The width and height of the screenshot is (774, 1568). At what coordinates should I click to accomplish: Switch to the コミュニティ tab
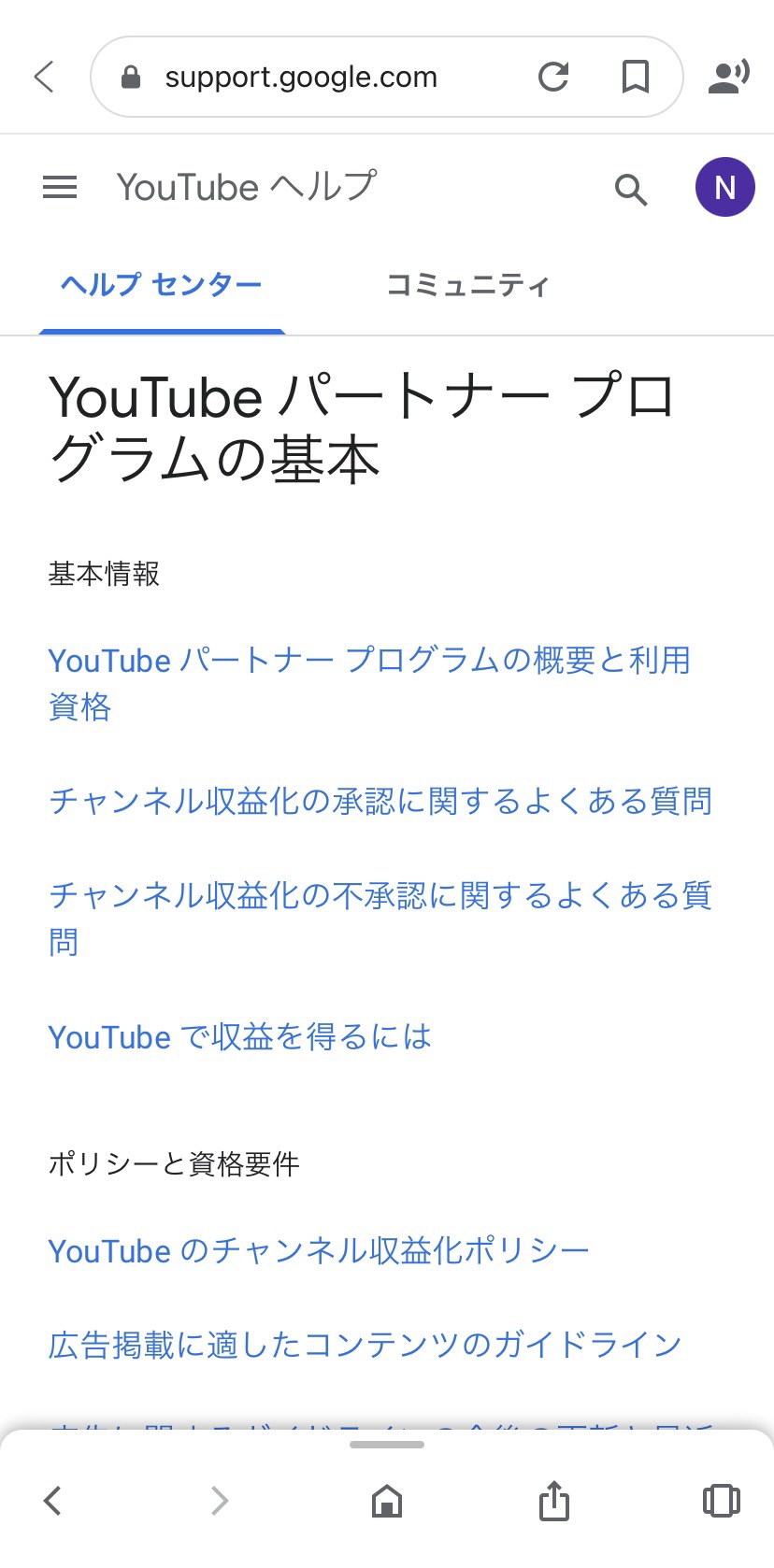[x=467, y=285]
